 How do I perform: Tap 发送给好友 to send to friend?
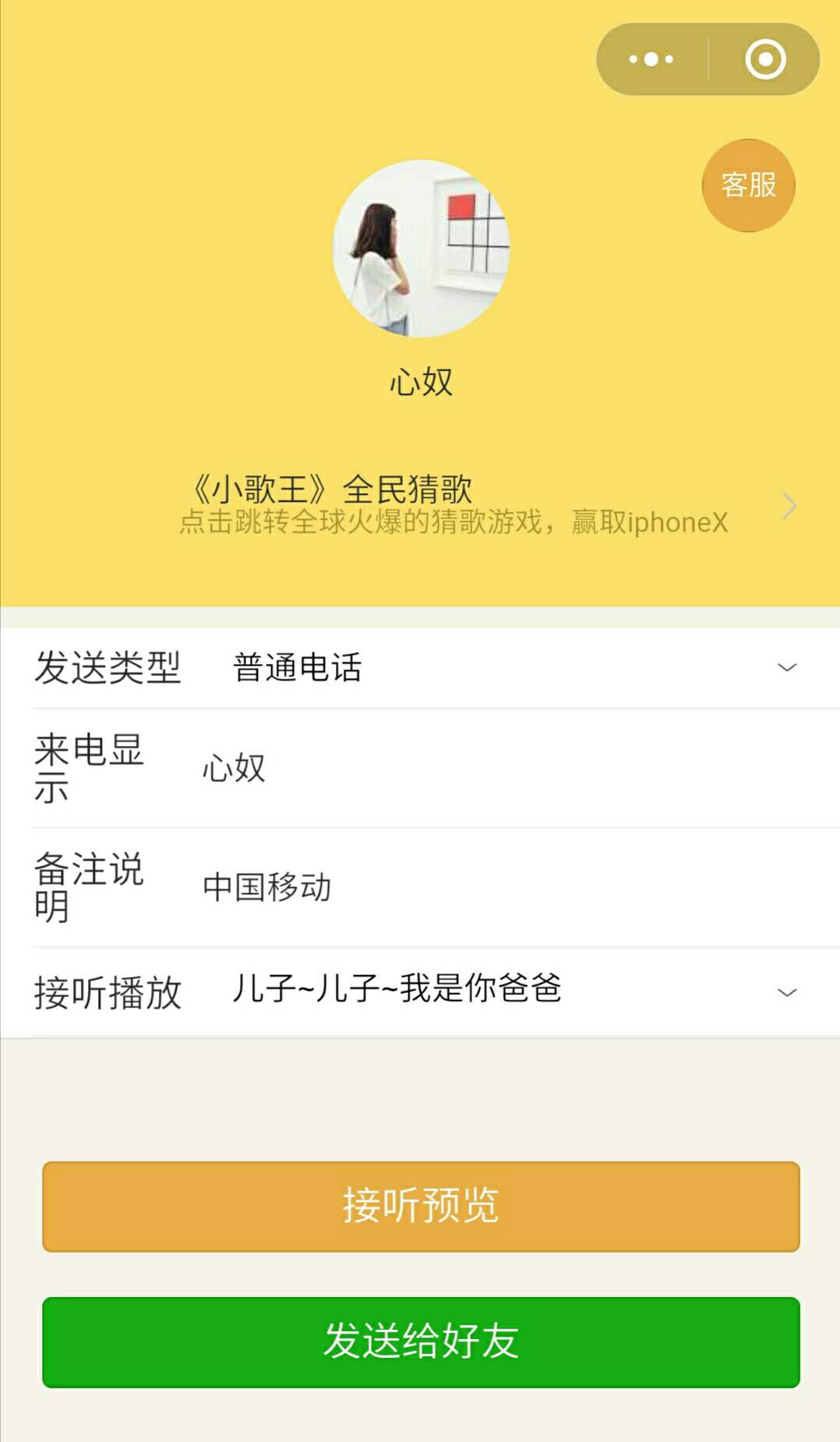[x=421, y=1341]
